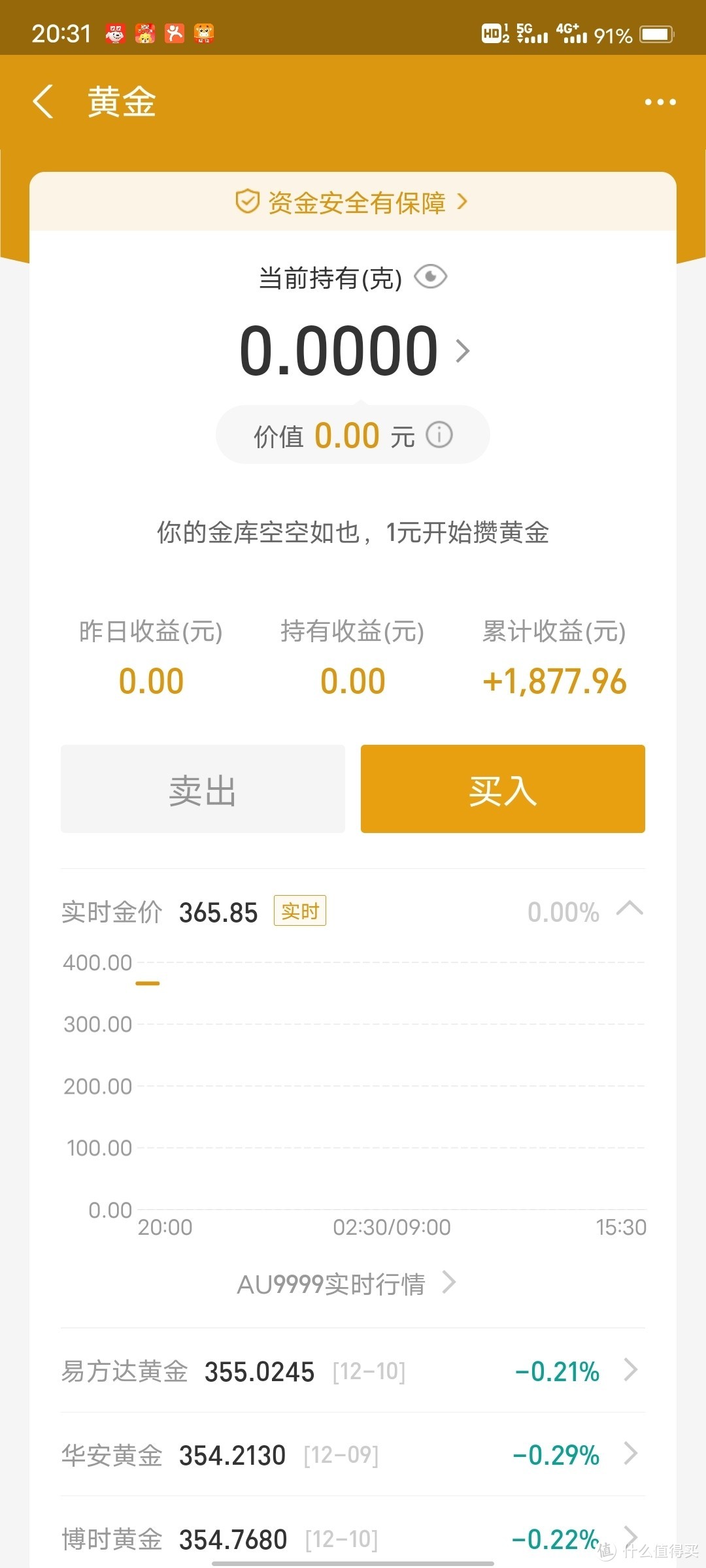Screen dimensions: 706x1568
Task: Tap the 卖出 button
Action: 203,789
